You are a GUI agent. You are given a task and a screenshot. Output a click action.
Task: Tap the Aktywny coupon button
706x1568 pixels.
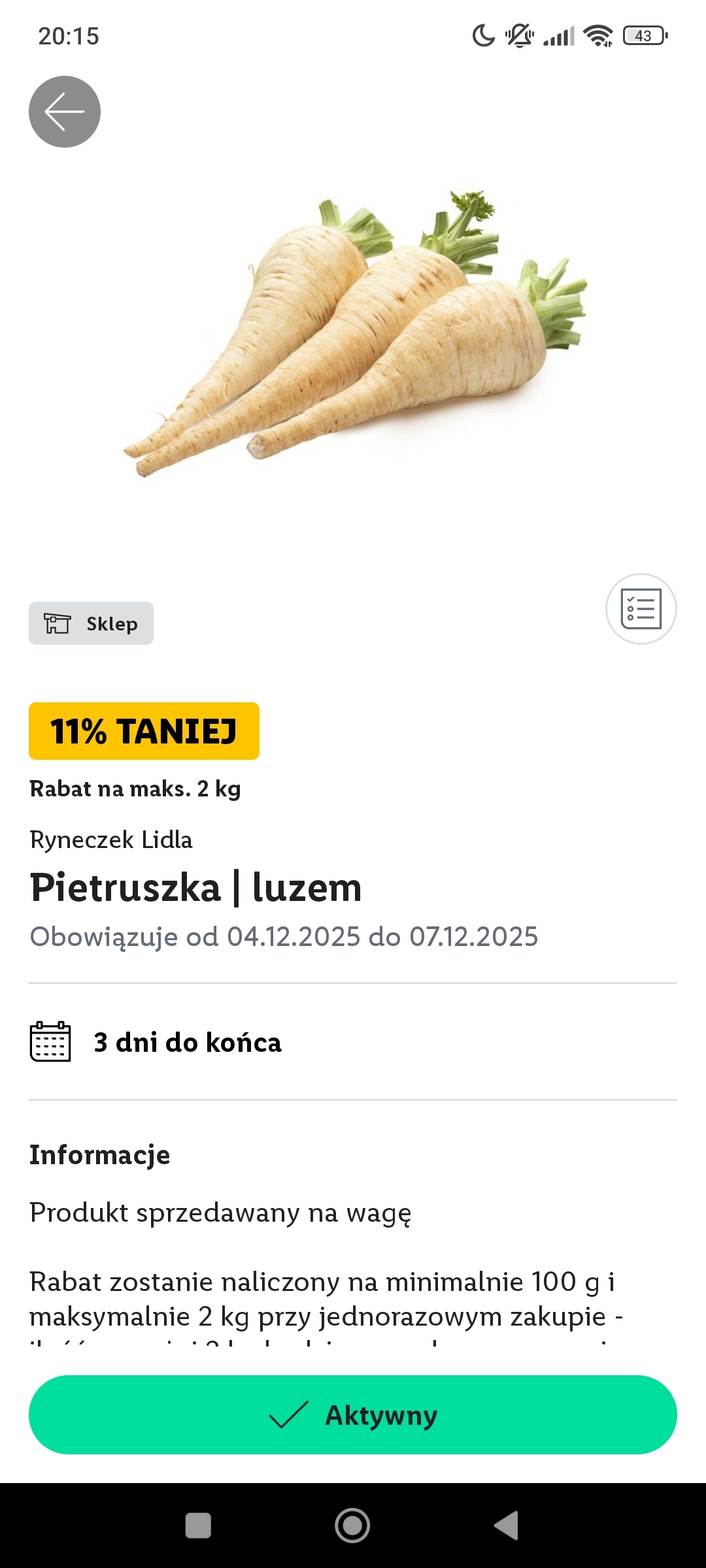[353, 1415]
